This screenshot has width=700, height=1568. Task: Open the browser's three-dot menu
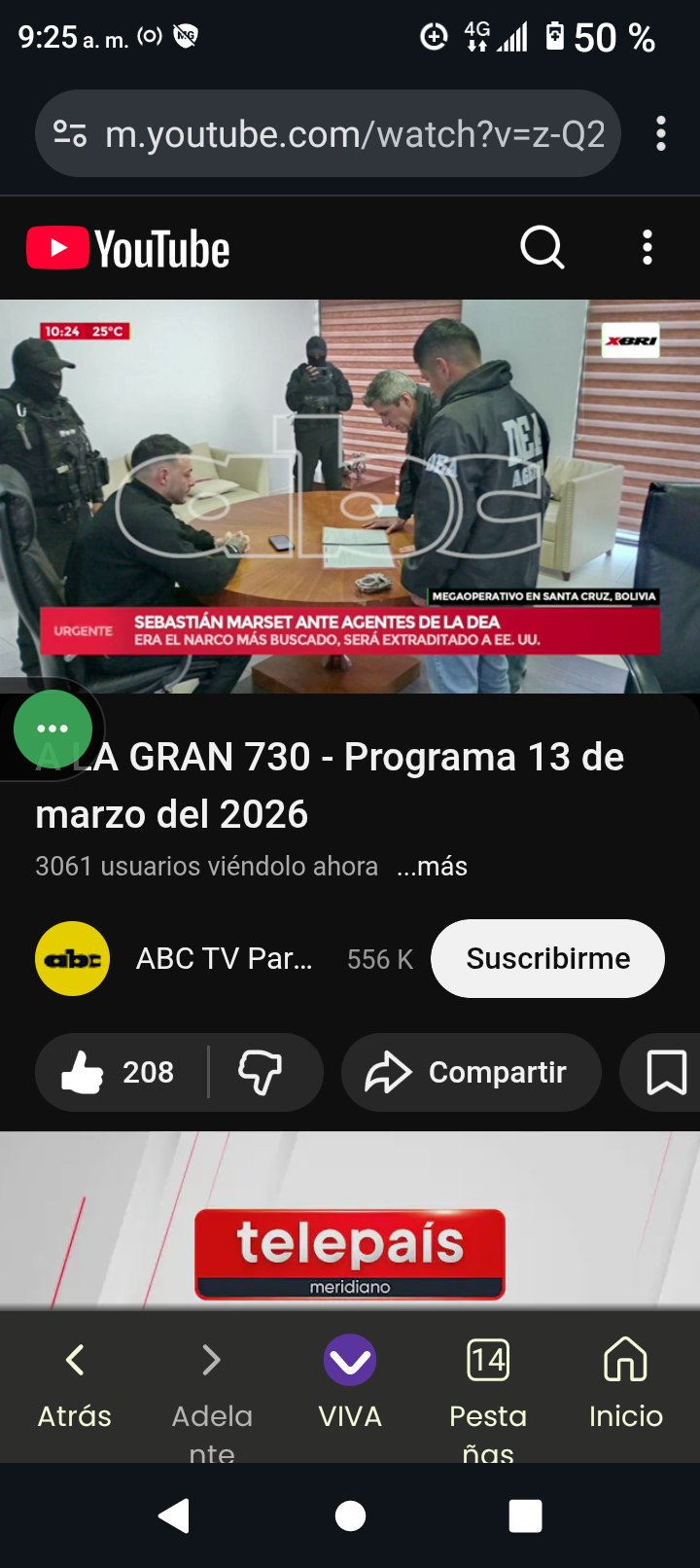(660, 133)
